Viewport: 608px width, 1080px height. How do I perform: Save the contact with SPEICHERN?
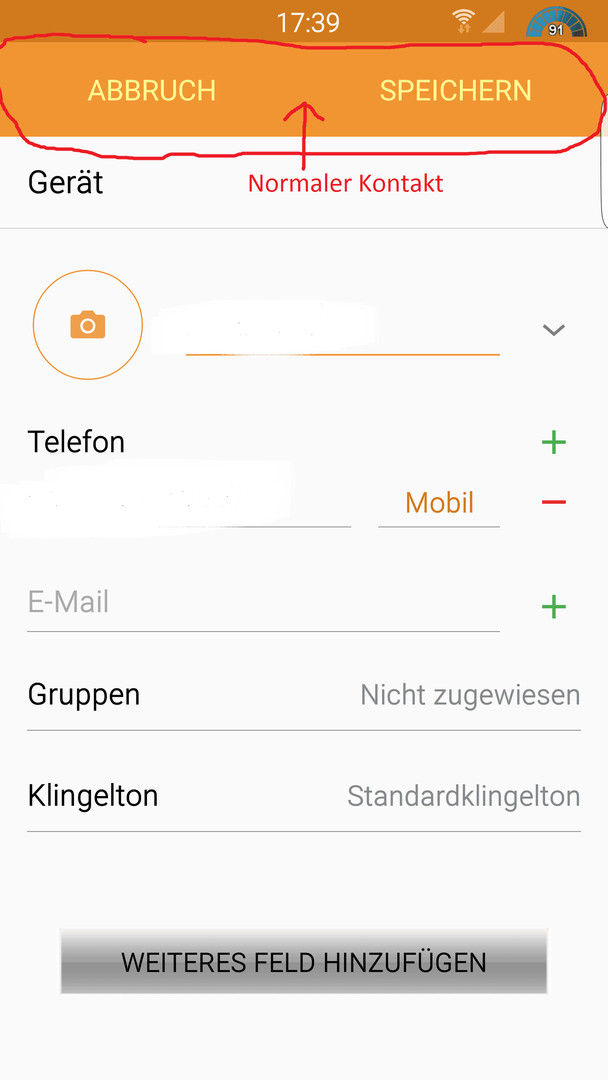455,91
